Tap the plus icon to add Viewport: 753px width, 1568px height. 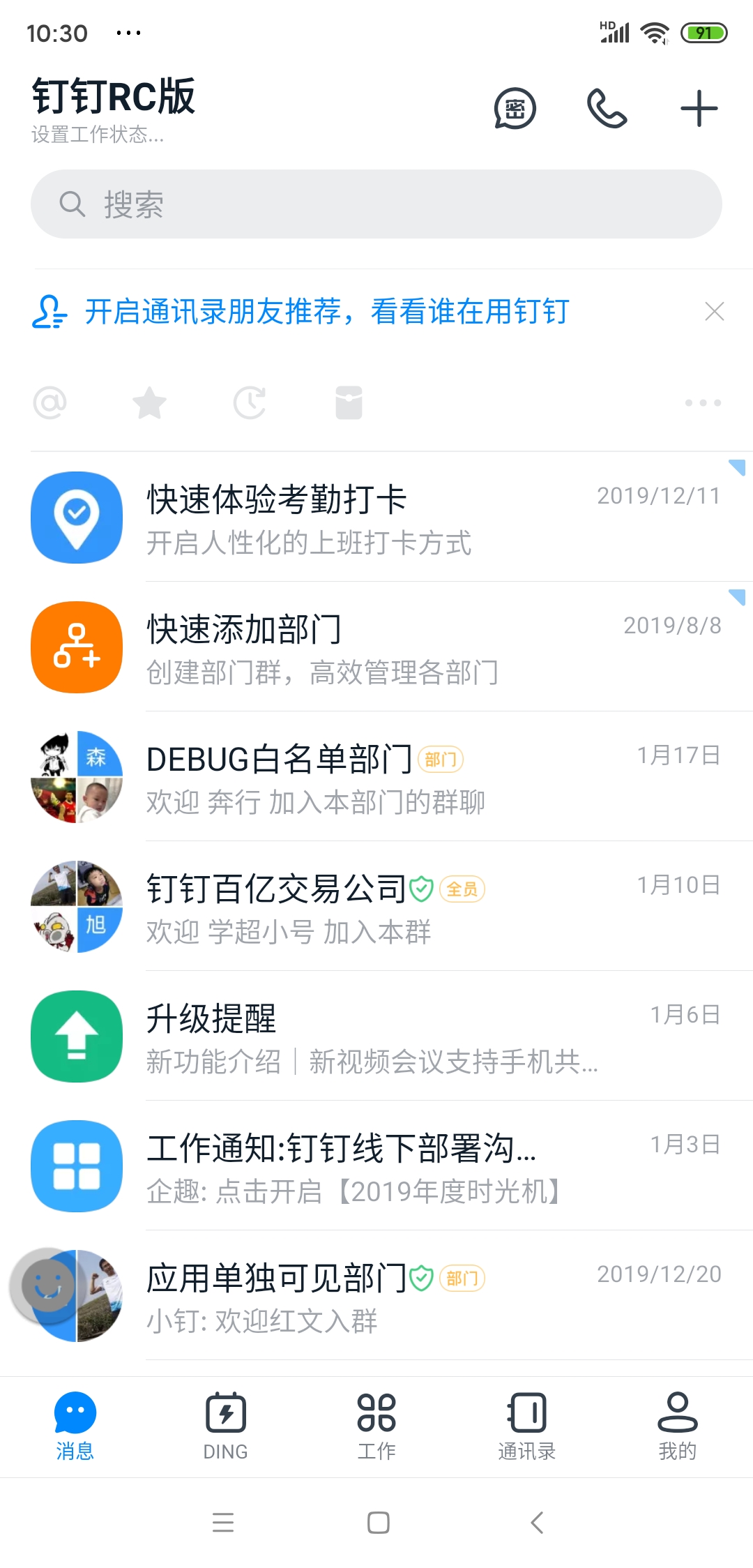699,109
